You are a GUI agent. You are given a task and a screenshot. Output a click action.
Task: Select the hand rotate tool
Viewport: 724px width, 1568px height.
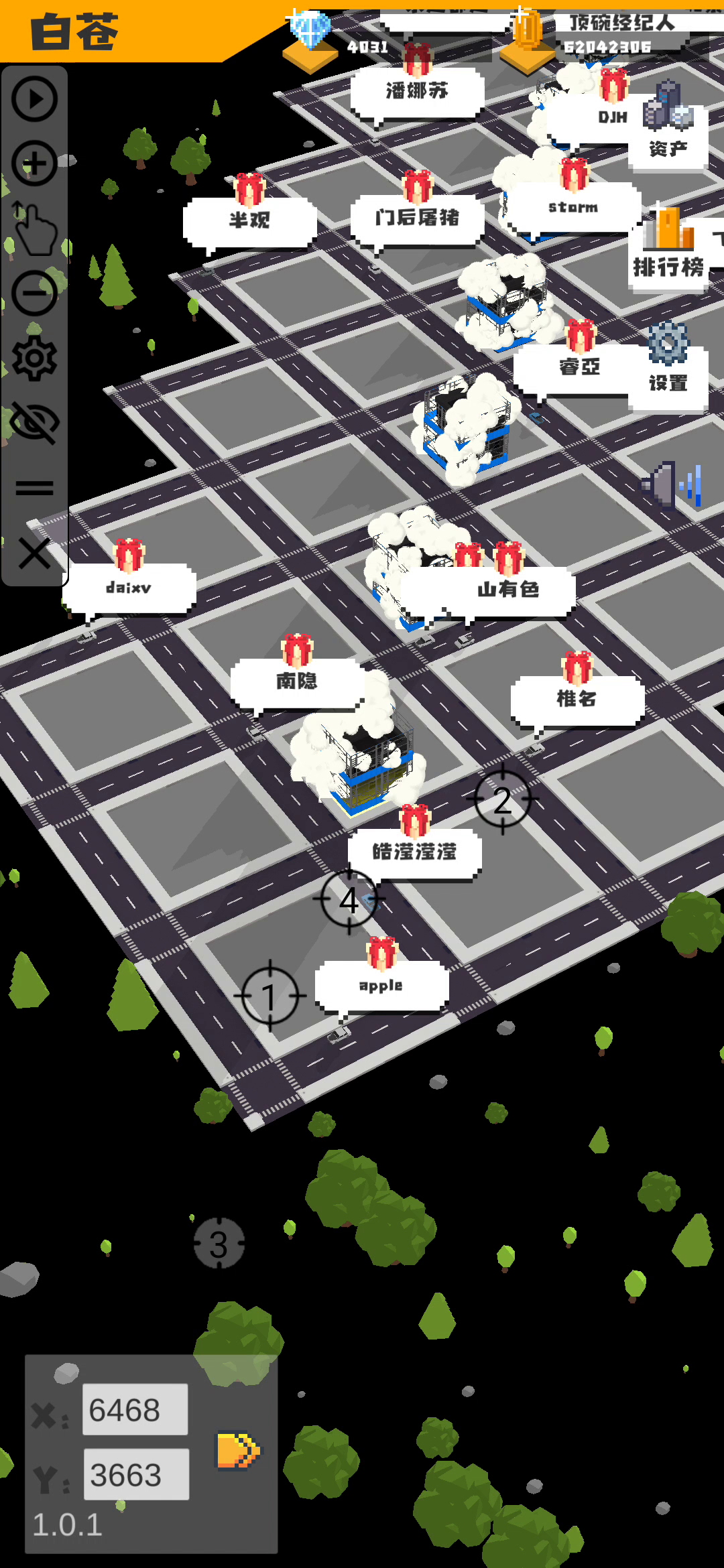point(36,228)
